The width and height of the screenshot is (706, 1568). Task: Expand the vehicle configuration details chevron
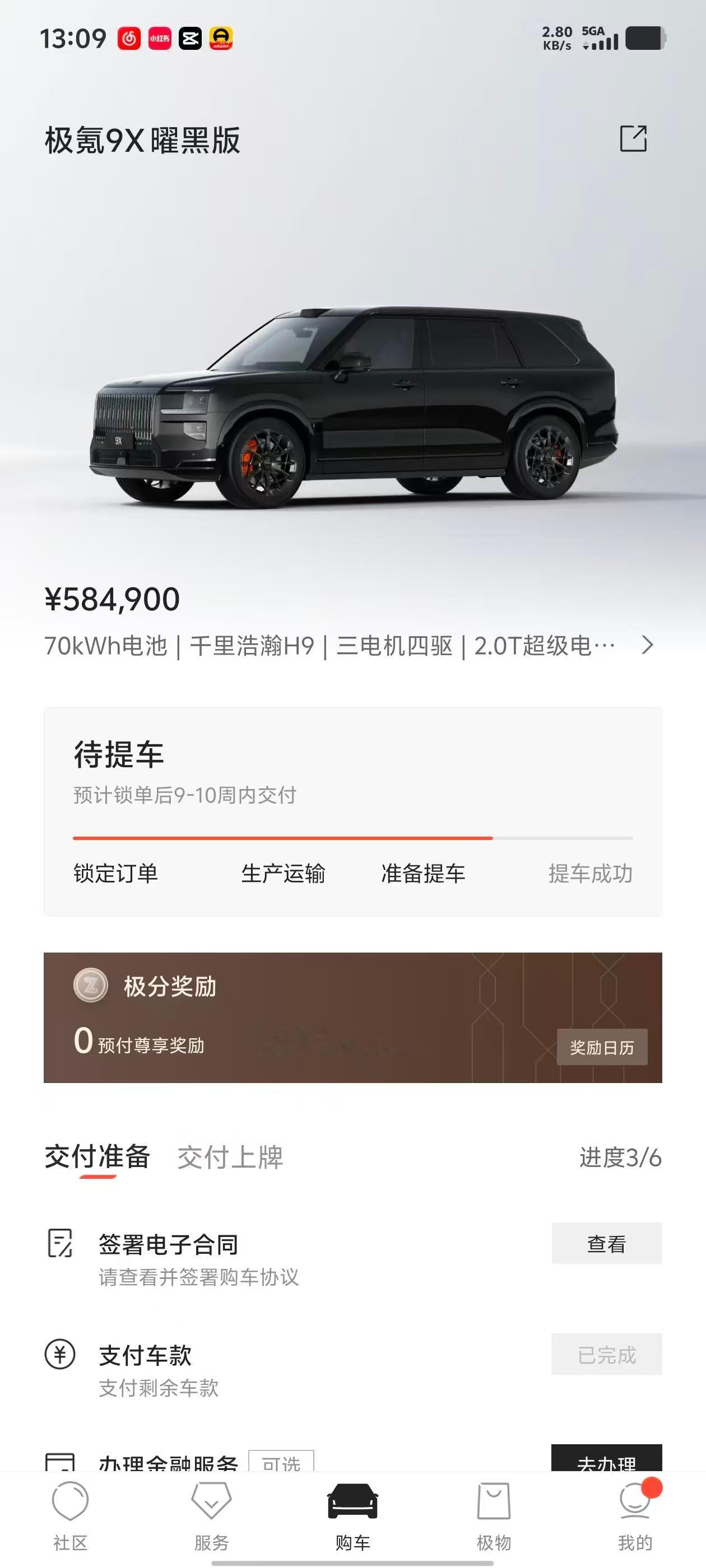(x=648, y=645)
